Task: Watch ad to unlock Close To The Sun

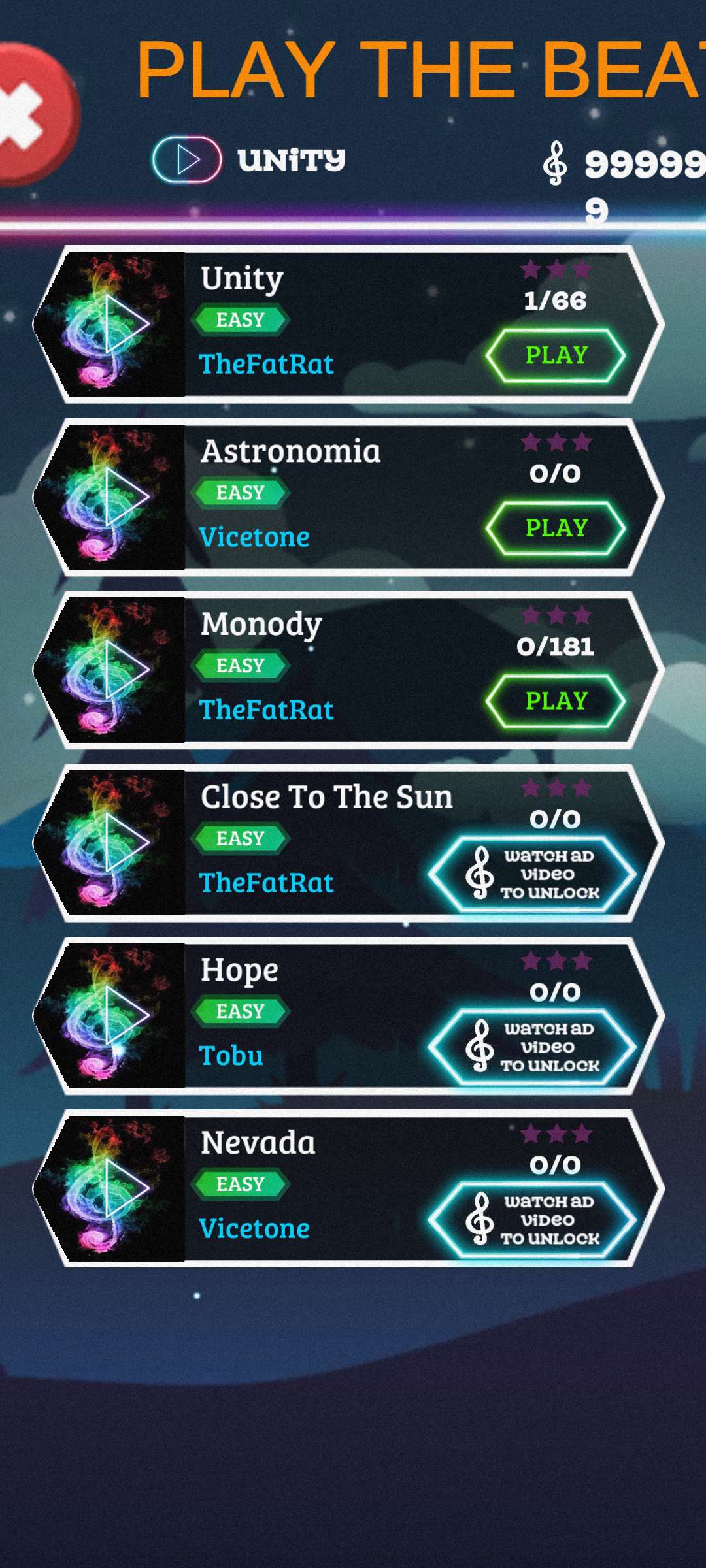Action: click(x=532, y=874)
